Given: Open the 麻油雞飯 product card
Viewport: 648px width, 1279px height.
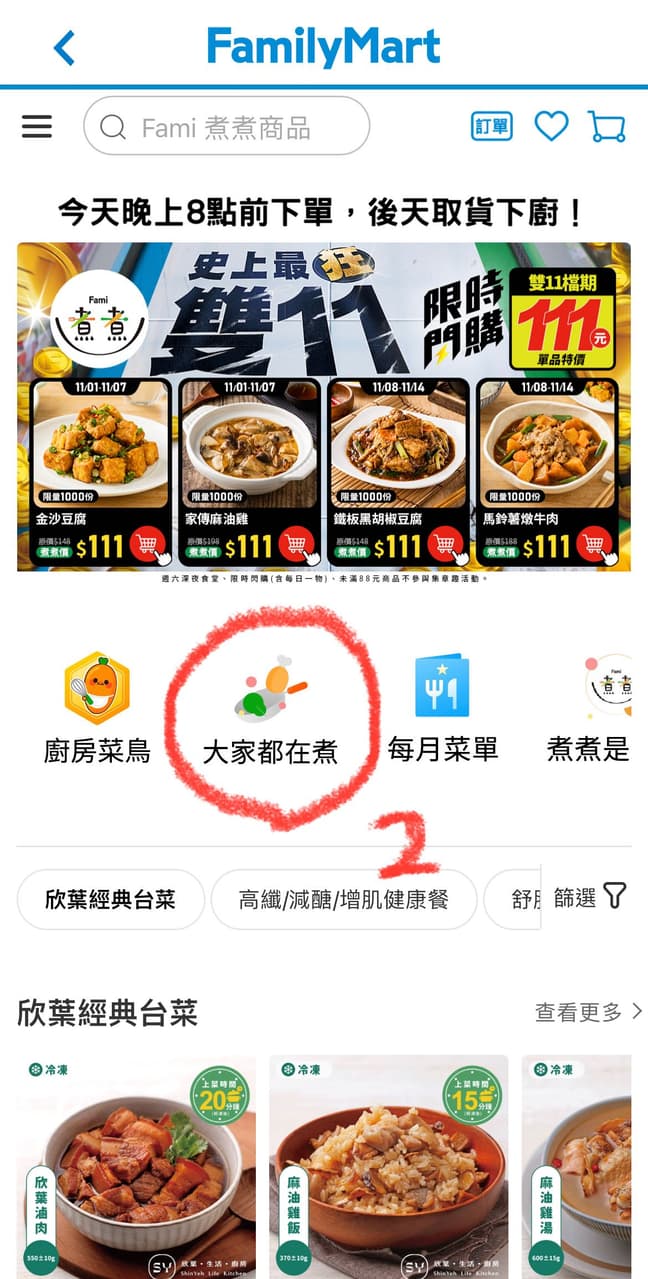Looking at the screenshot, I should [388, 1167].
